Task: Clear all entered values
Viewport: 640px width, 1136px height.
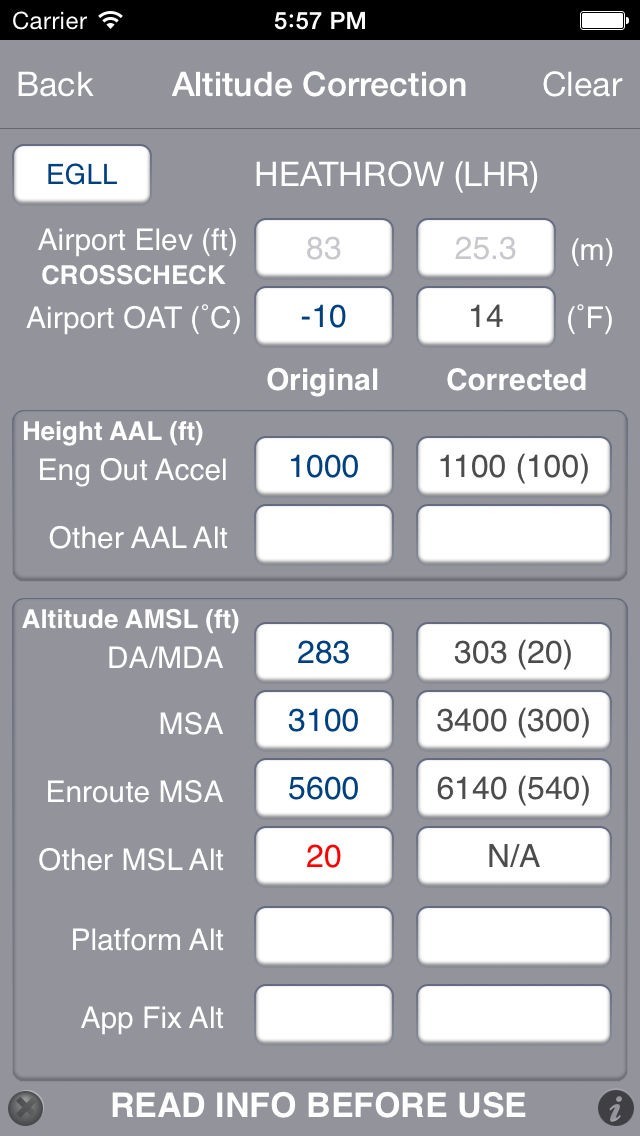Action: click(582, 85)
